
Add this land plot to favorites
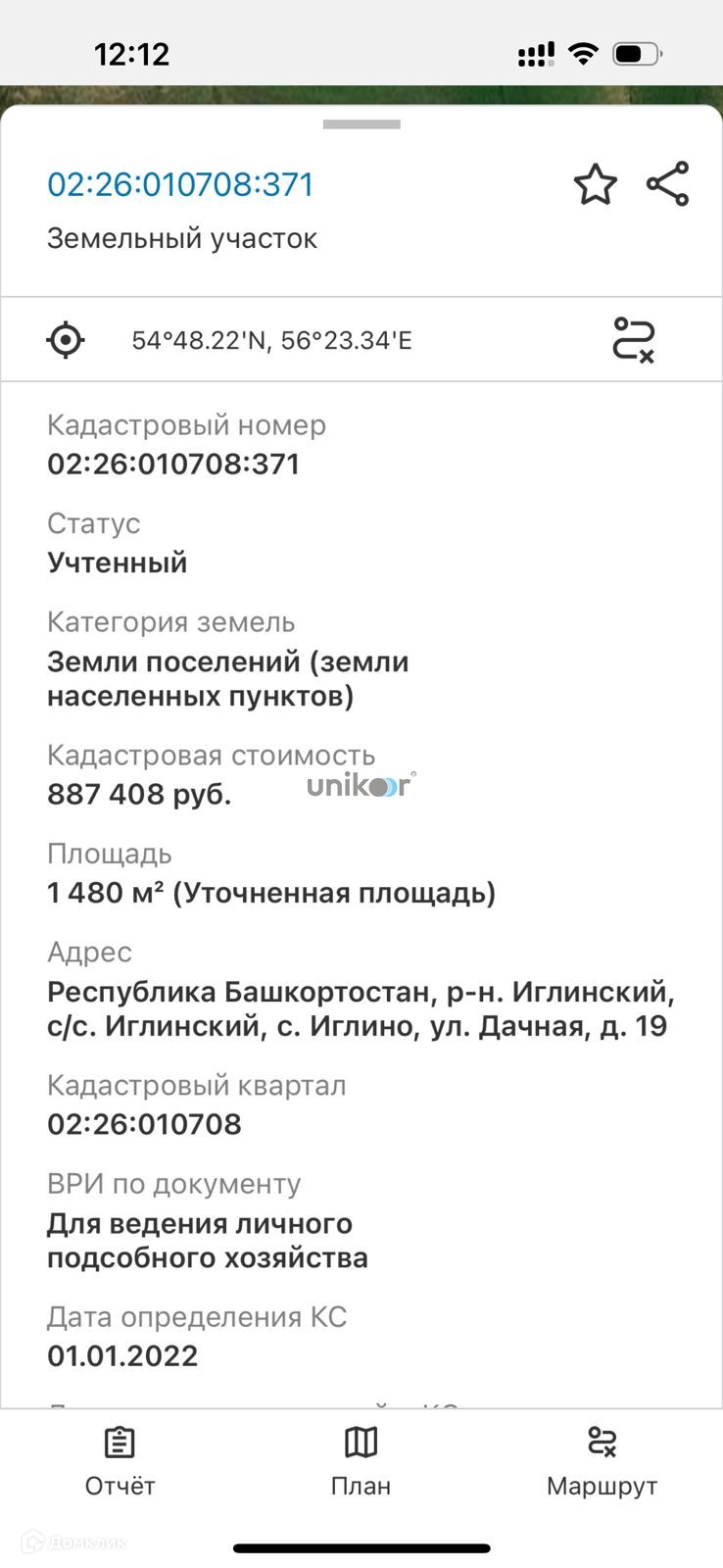tap(595, 184)
